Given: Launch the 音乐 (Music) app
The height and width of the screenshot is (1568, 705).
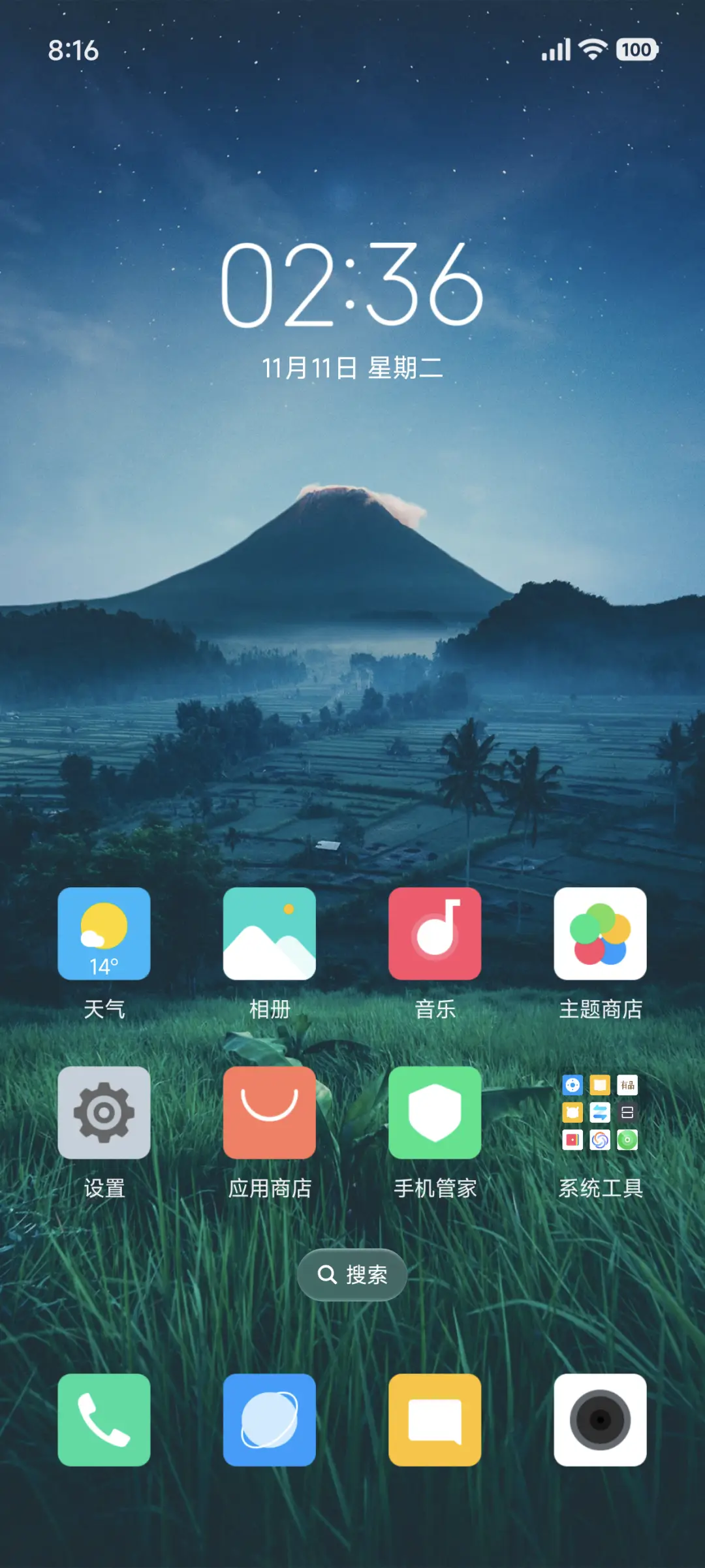Looking at the screenshot, I should pos(435,935).
